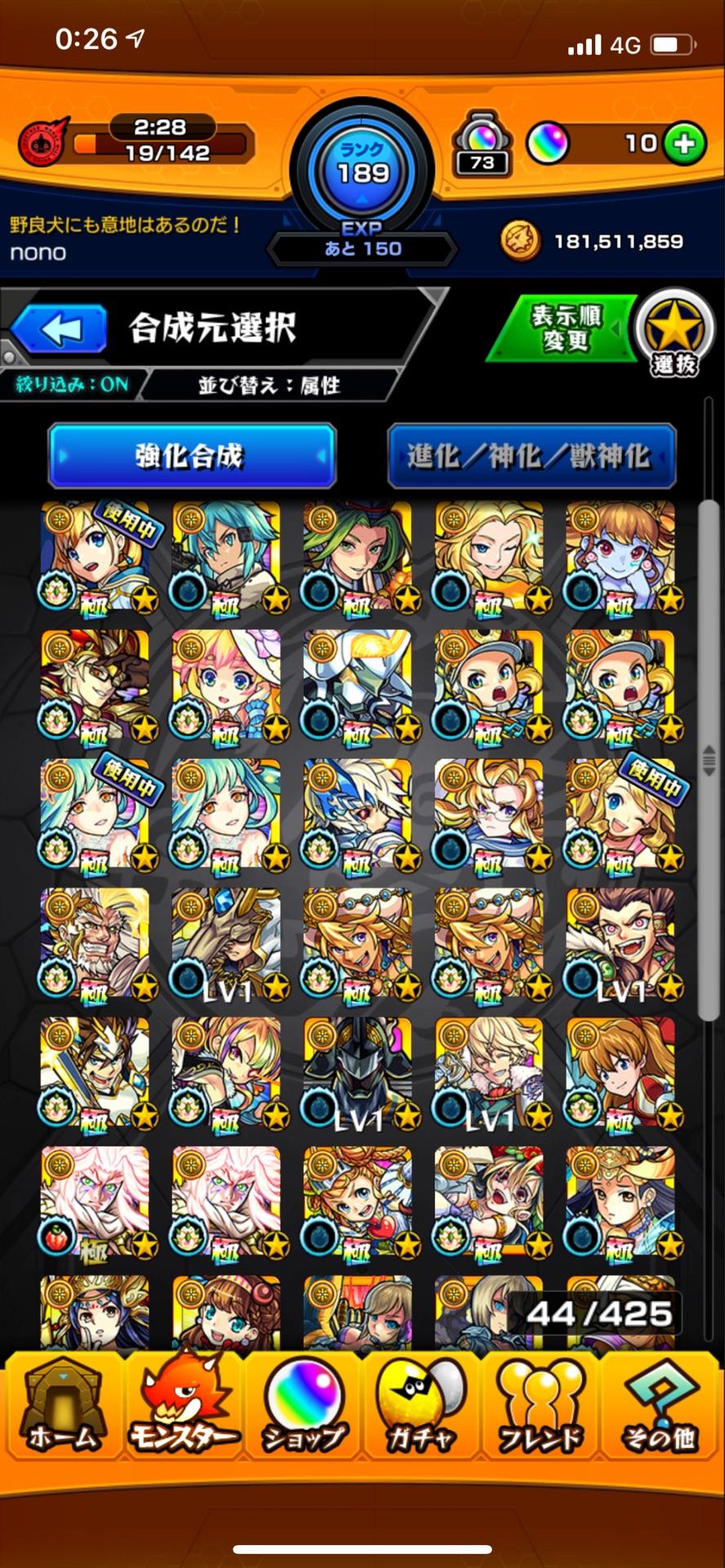Select the white-bearded old man monster
Viewport: 725px width, 1568px height.
point(95,944)
